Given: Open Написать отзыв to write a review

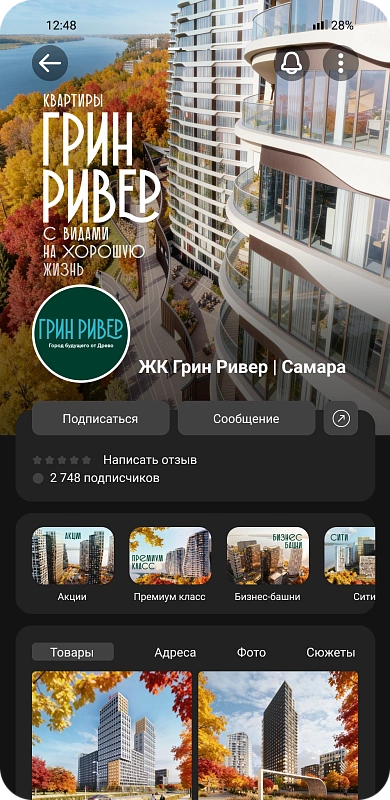Looking at the screenshot, I should (150, 460).
